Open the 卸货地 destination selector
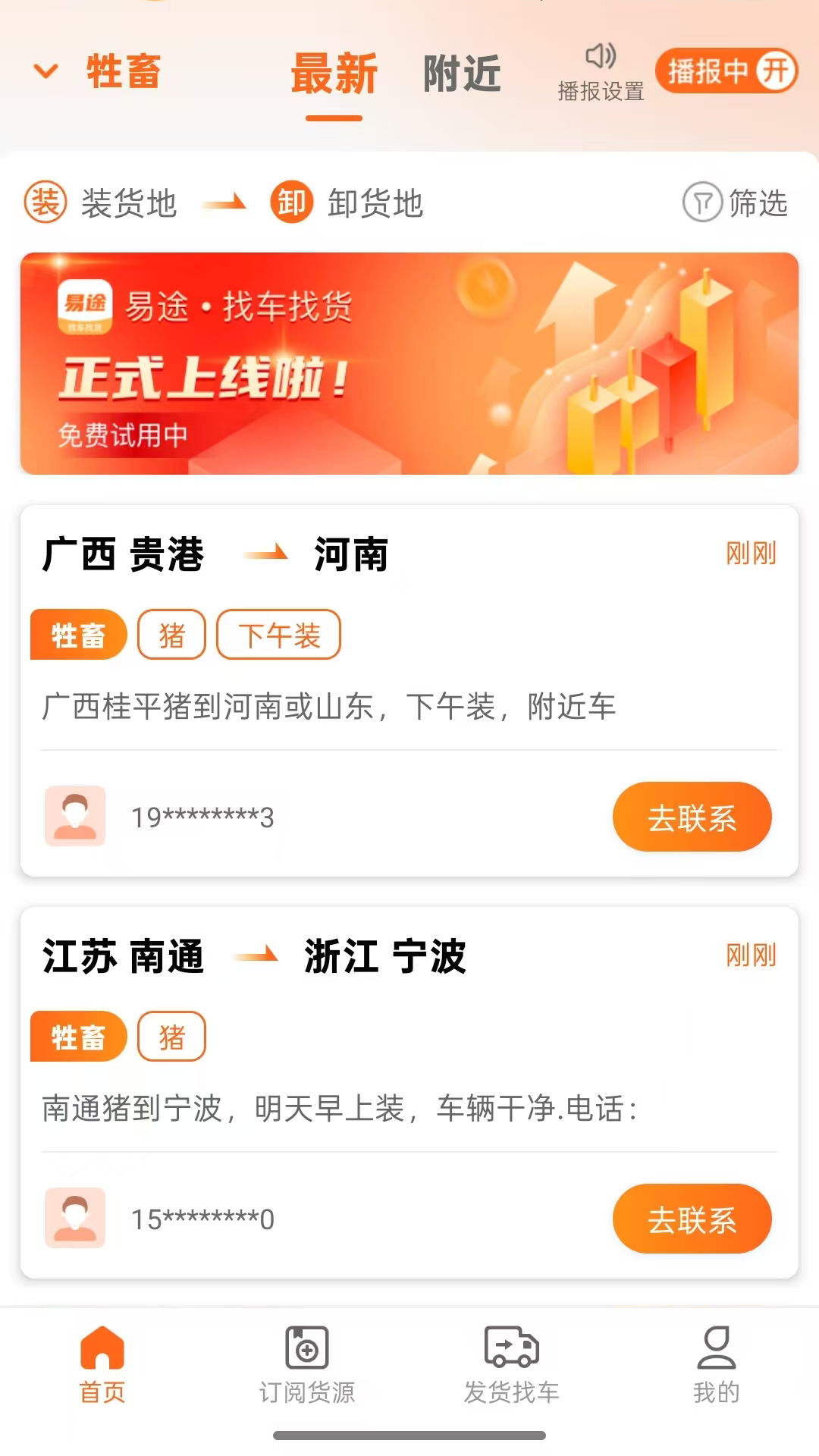Viewport: 819px width, 1456px height. click(x=377, y=203)
